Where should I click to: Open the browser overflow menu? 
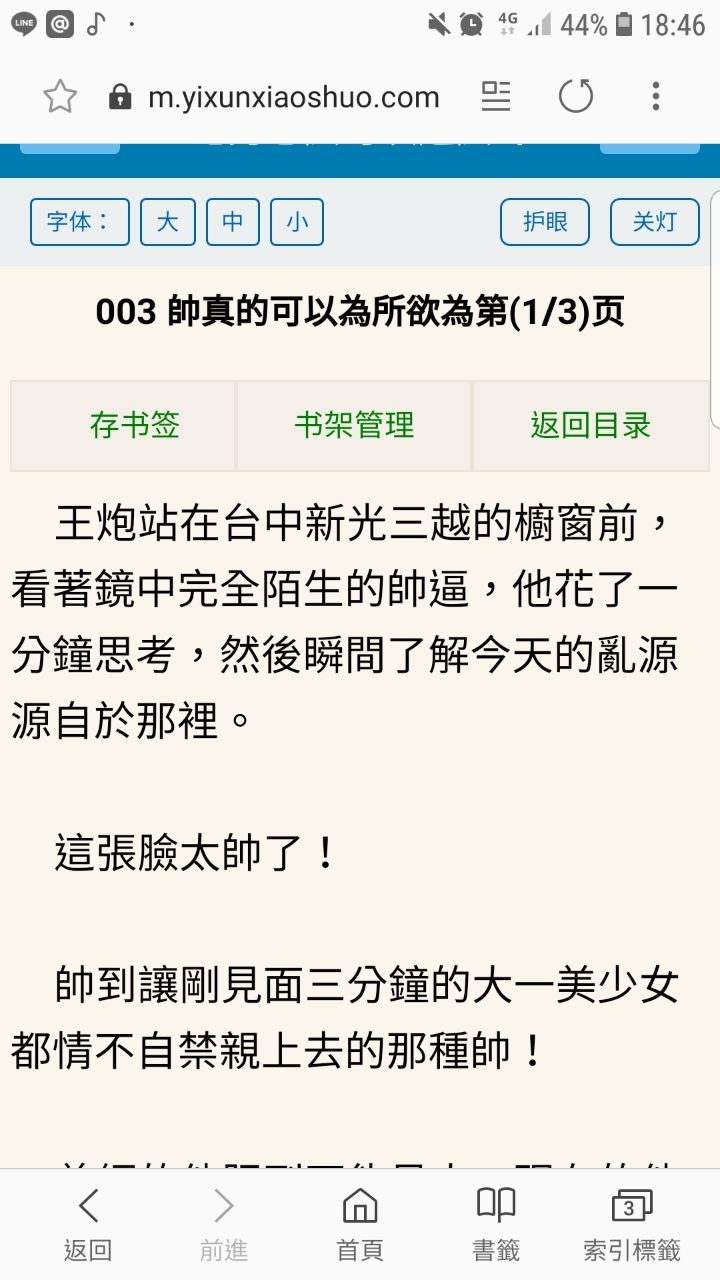click(656, 97)
